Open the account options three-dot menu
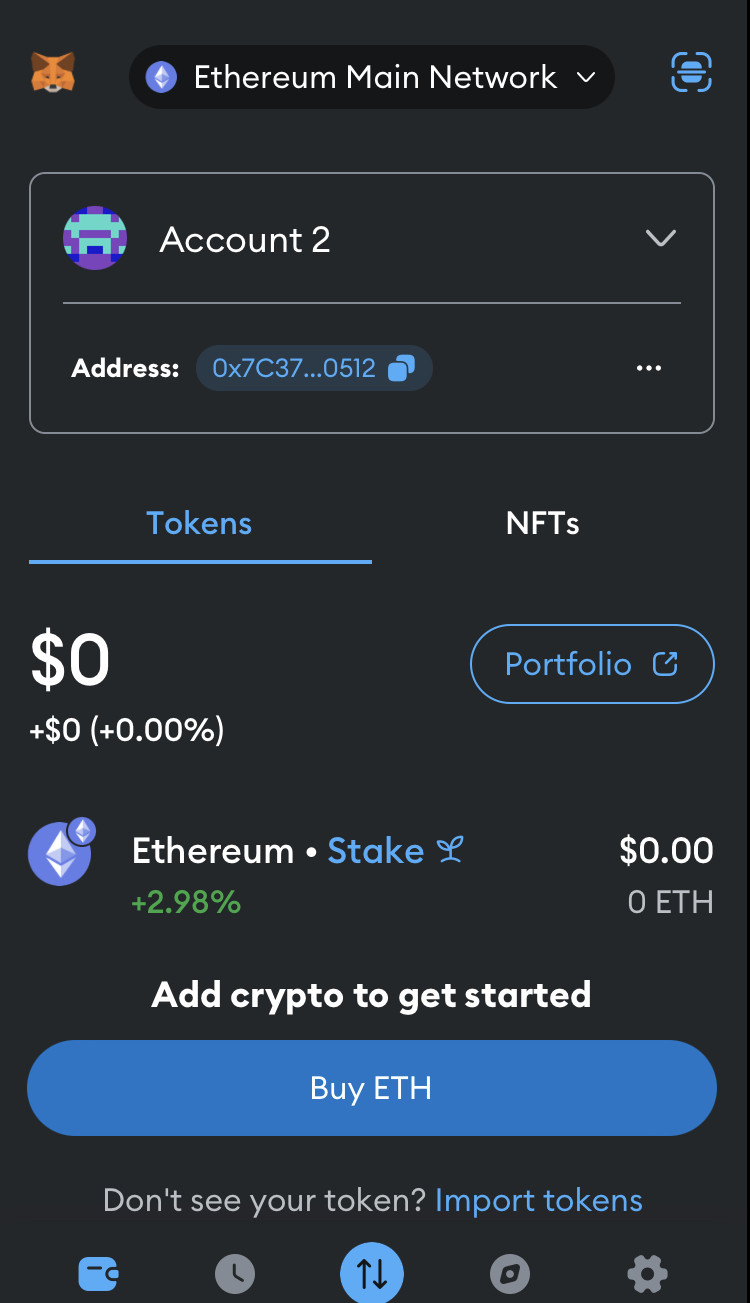The height and width of the screenshot is (1303, 750). (649, 368)
